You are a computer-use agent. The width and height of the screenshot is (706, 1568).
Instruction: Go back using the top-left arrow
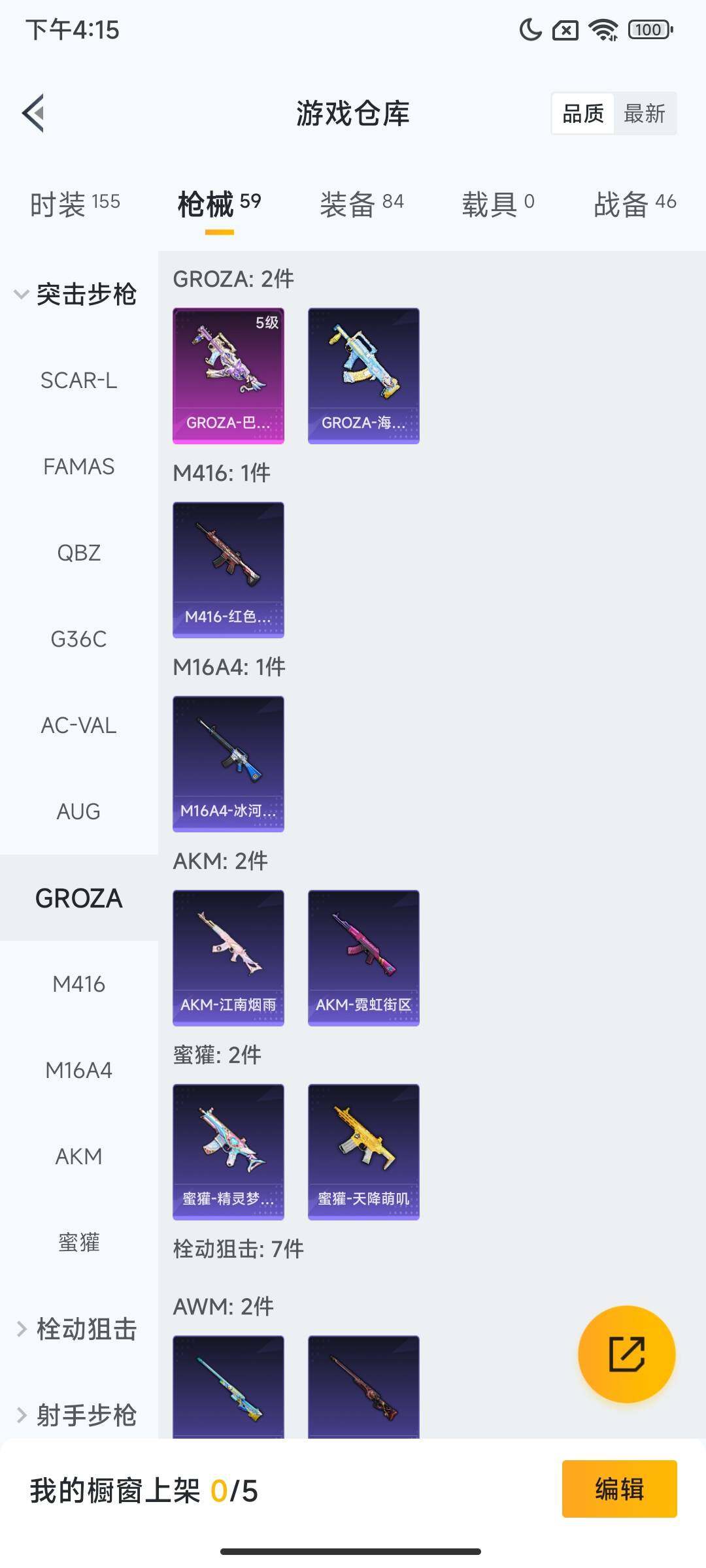point(34,114)
